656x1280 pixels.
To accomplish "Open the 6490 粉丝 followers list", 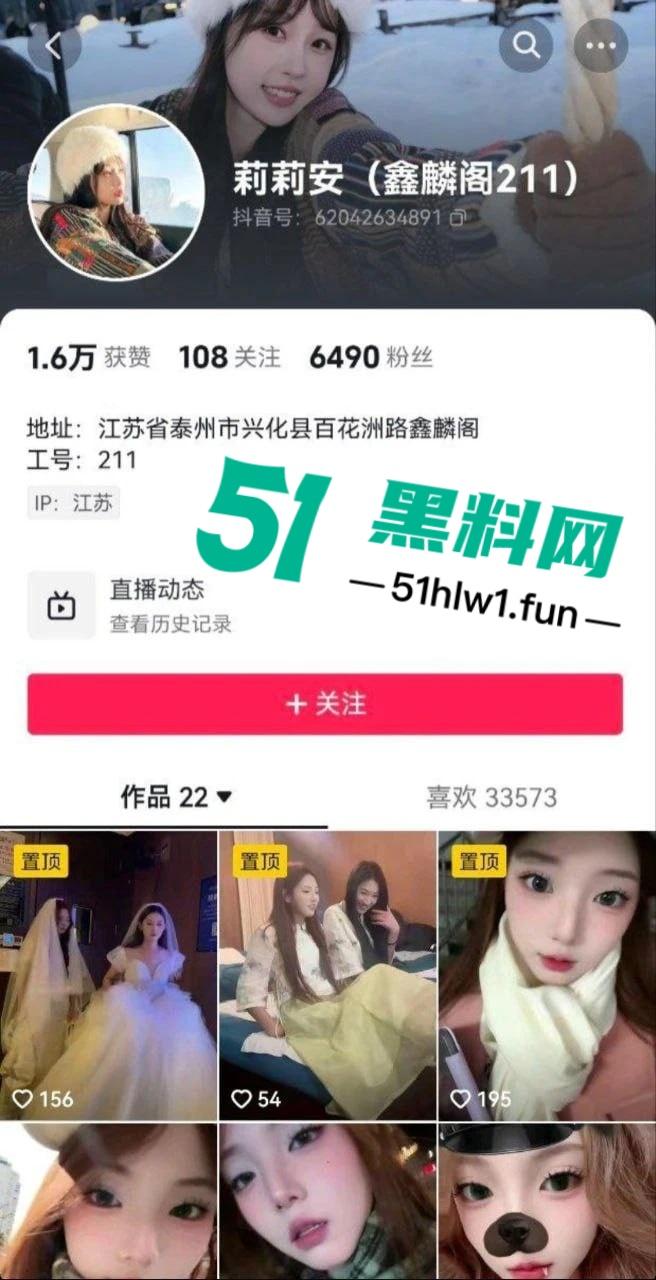I will 370,357.
